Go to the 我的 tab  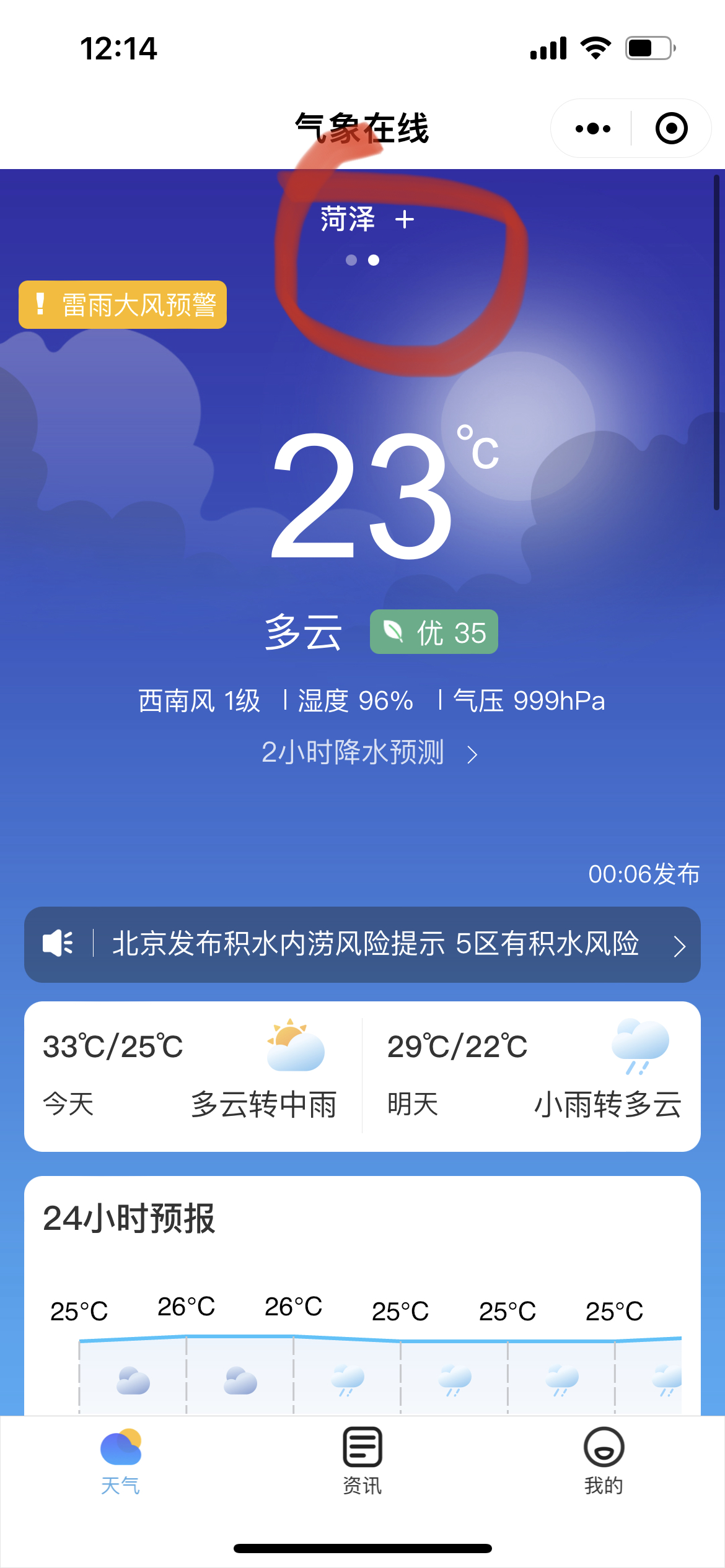[x=604, y=1460]
